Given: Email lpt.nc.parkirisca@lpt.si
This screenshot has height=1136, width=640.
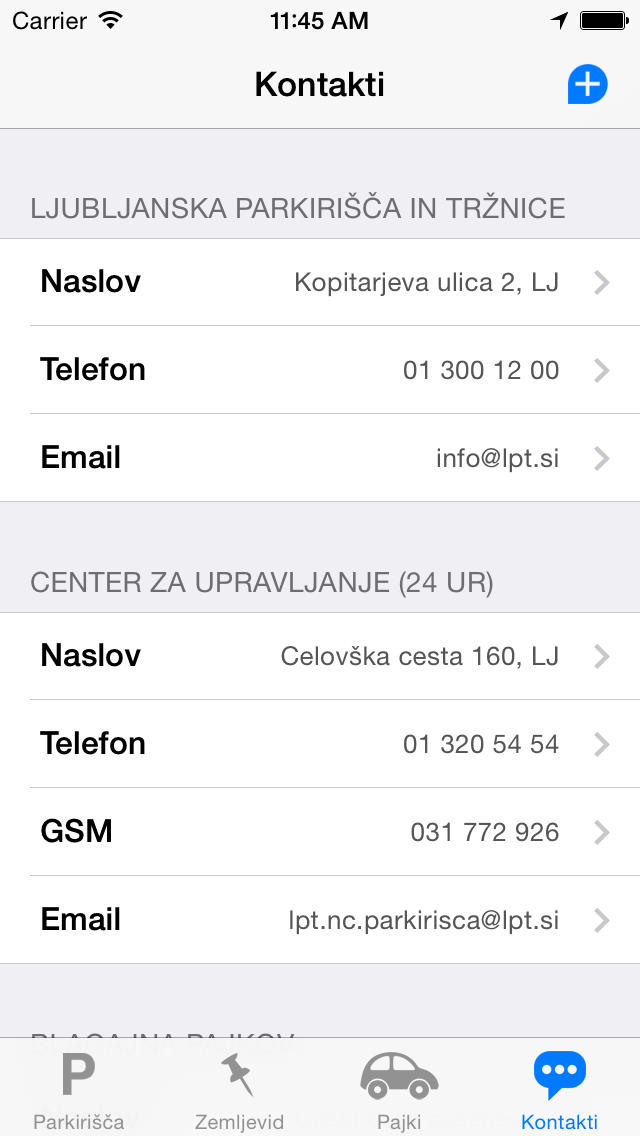Looking at the screenshot, I should 320,920.
